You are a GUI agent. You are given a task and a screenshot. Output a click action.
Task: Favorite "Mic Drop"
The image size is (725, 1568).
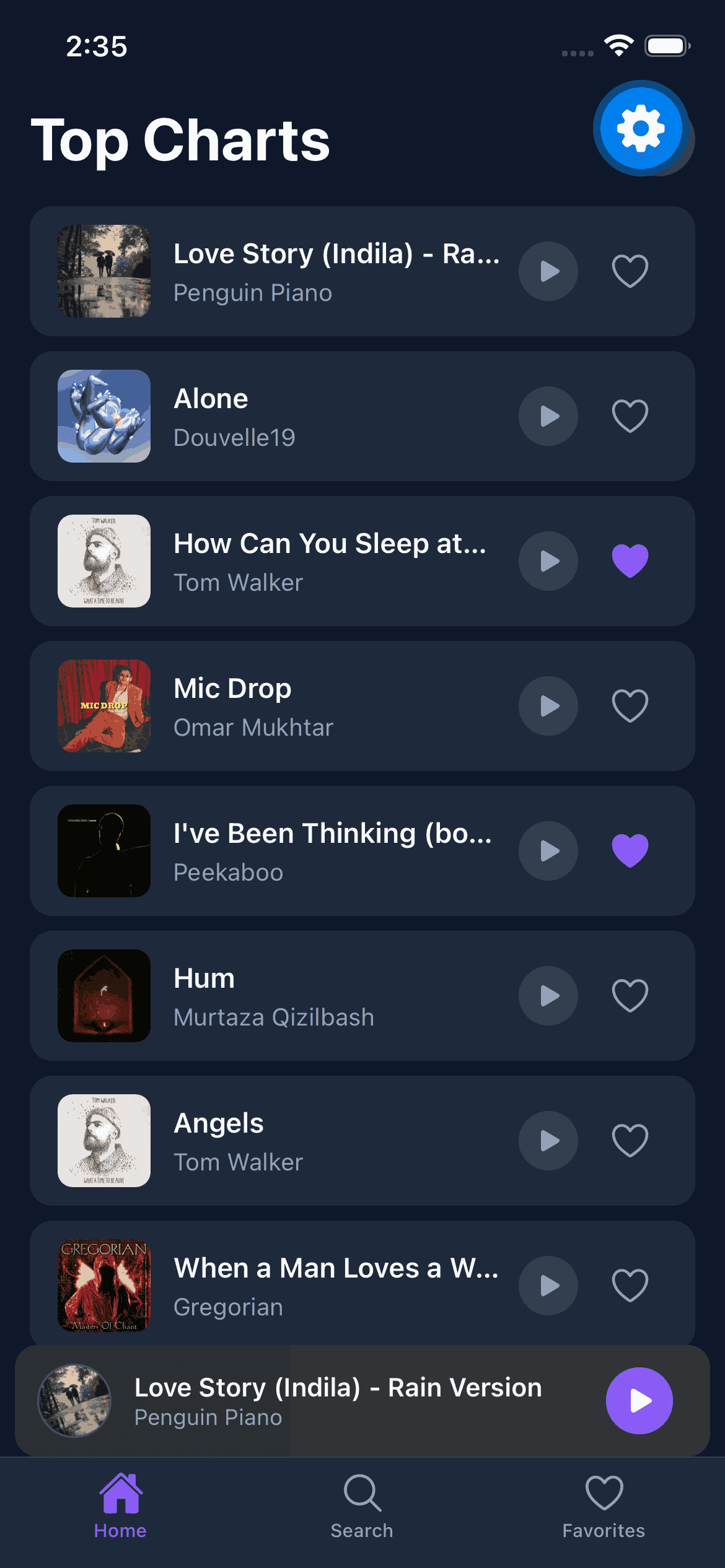(630, 706)
